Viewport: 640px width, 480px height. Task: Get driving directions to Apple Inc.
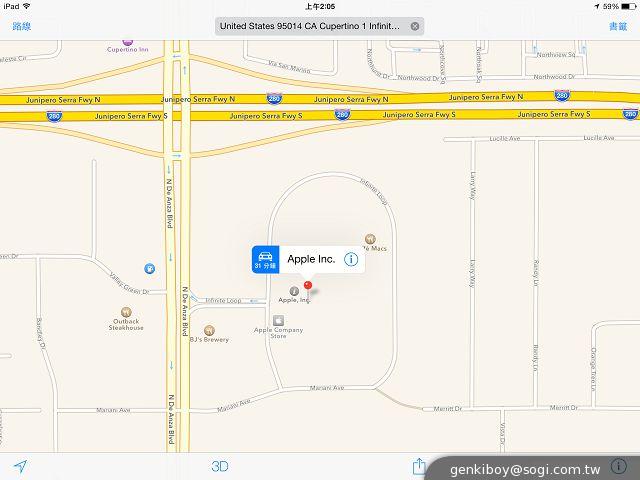(x=265, y=260)
